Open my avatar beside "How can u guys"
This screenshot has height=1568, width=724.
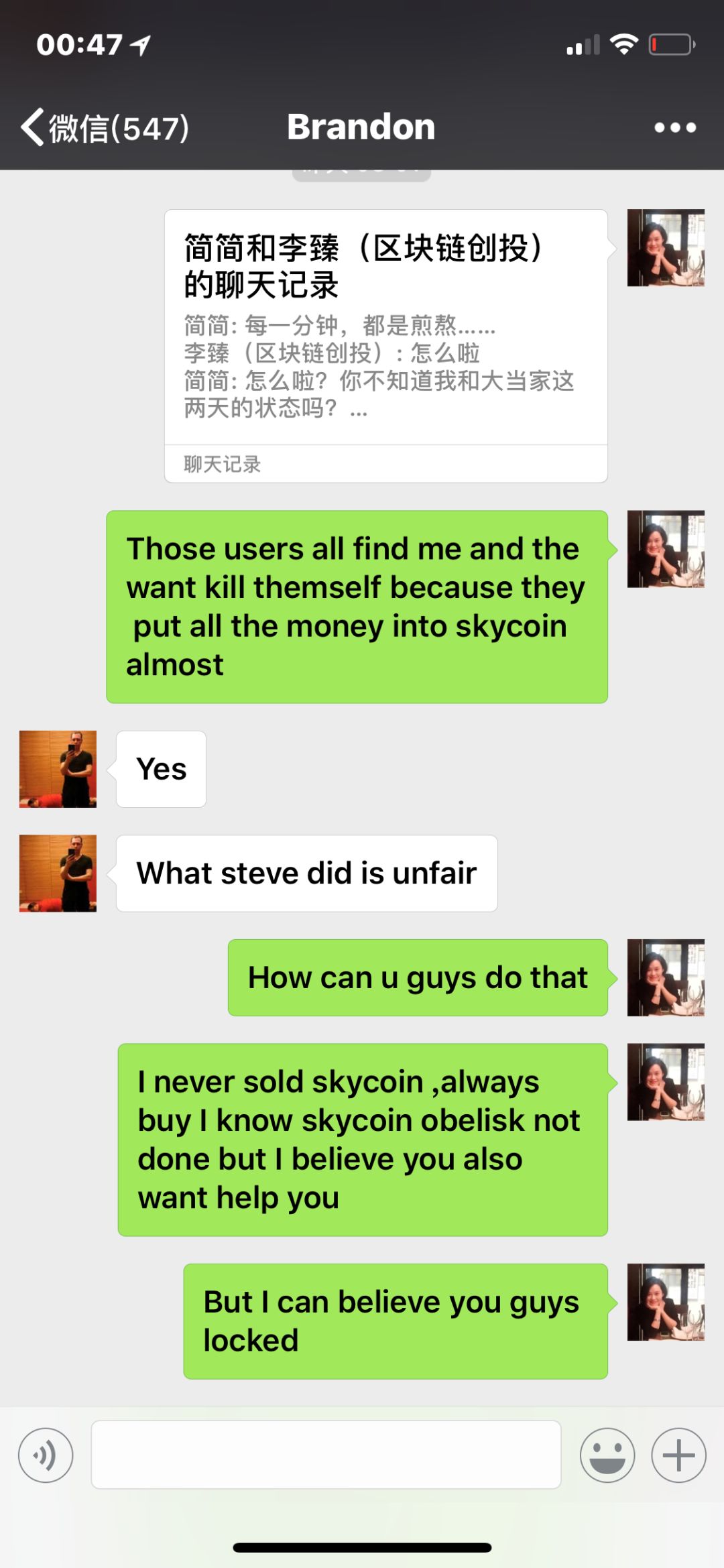coord(666,977)
